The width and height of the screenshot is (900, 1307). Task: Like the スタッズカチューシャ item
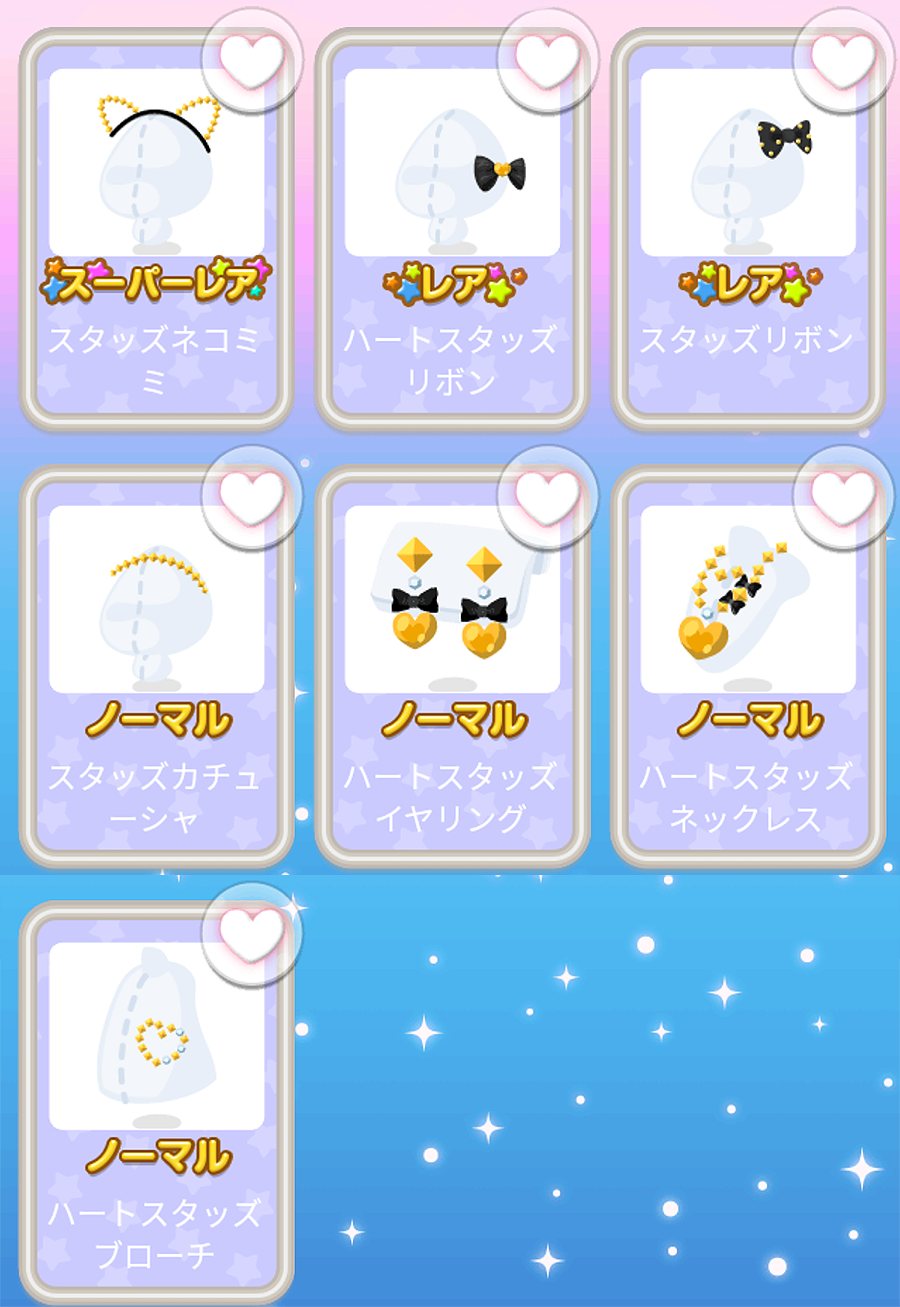pyautogui.click(x=251, y=497)
